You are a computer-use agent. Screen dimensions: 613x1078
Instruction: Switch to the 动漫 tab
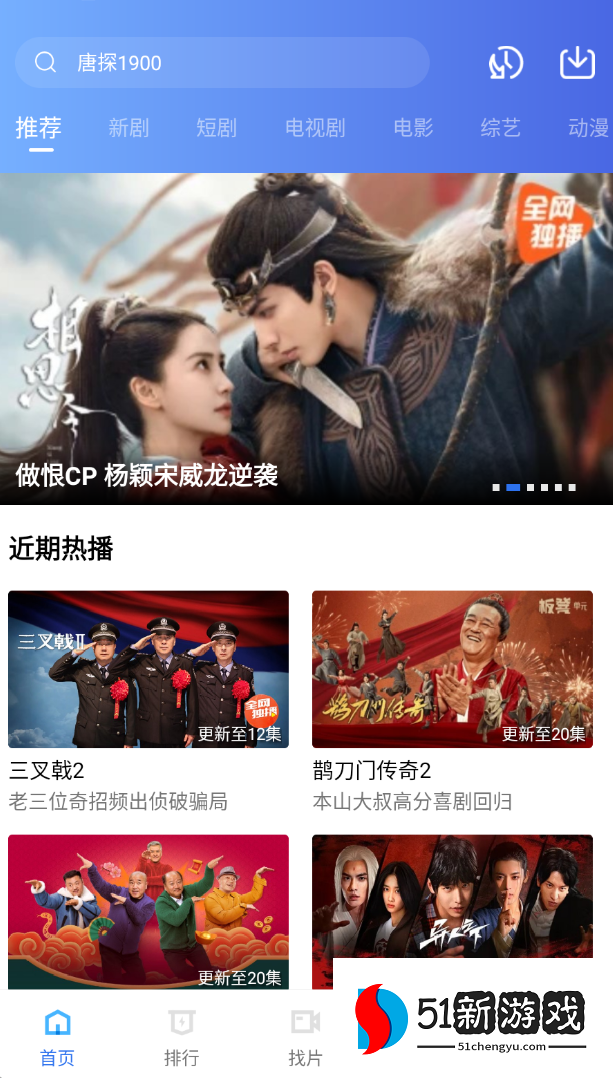pyautogui.click(x=588, y=128)
